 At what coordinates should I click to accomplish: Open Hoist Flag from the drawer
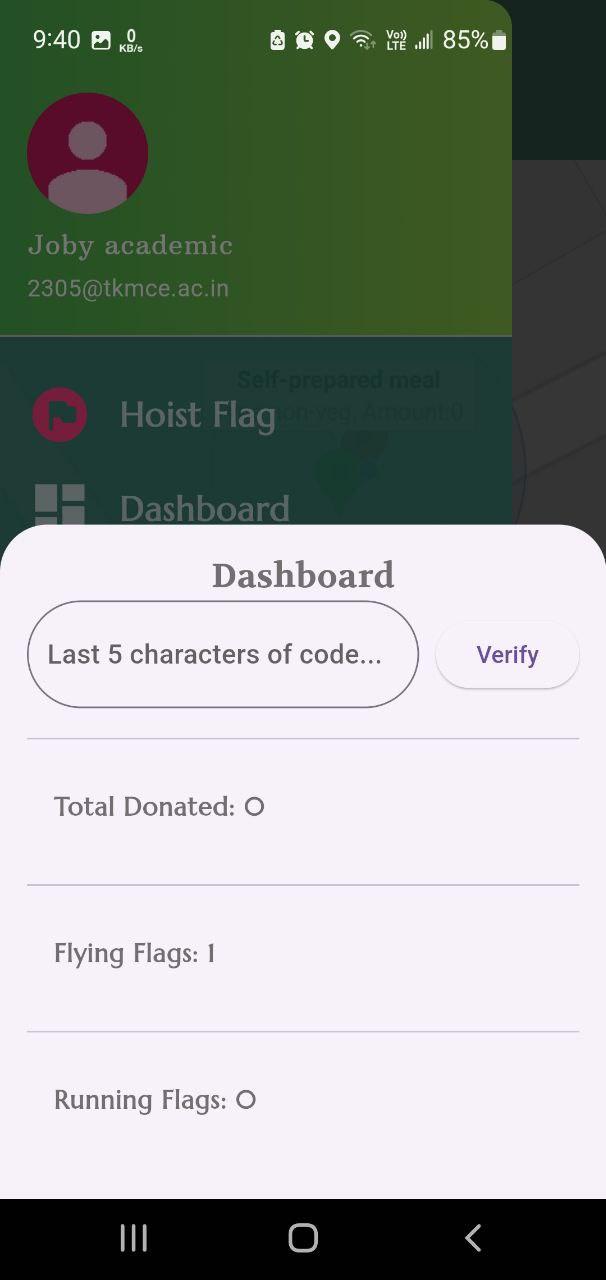pos(197,414)
